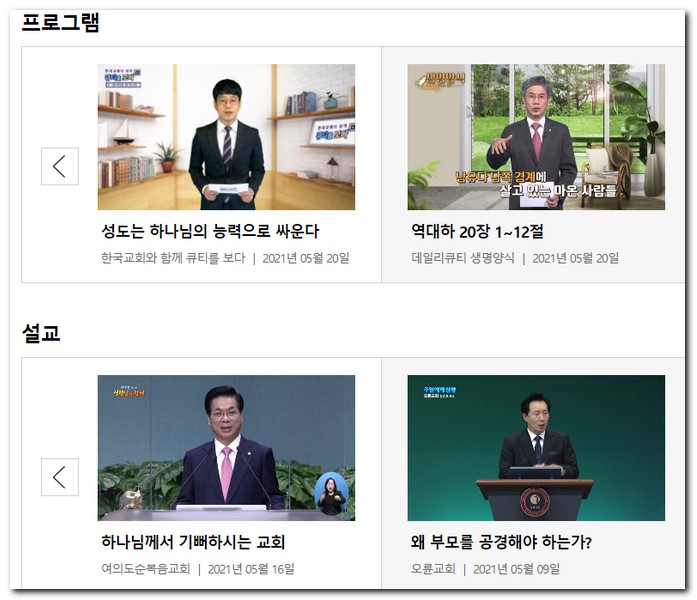Tap the previous arrow in 설교 carousel
The height and width of the screenshot is (600, 697).
(x=59, y=477)
